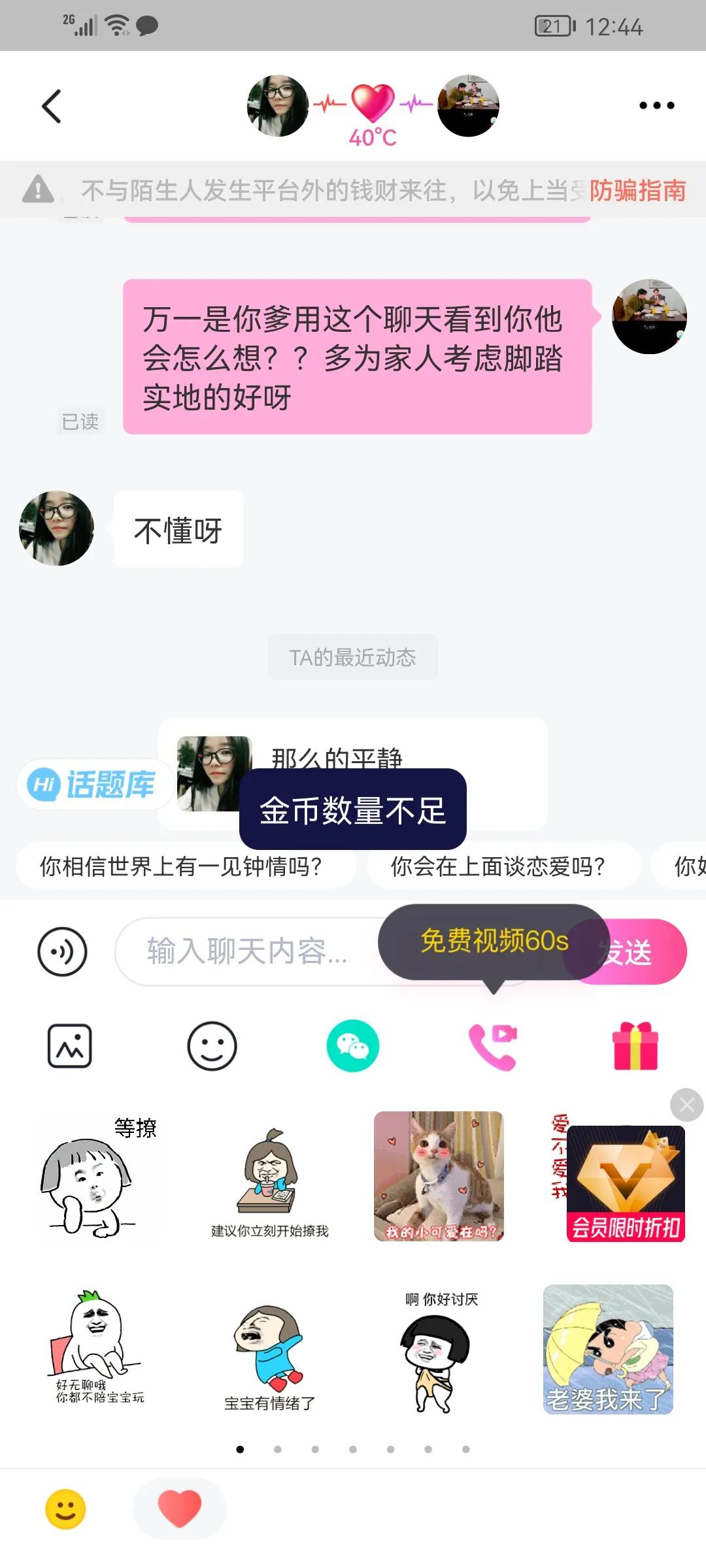
Task: Go back from this chat
Action: click(52, 106)
